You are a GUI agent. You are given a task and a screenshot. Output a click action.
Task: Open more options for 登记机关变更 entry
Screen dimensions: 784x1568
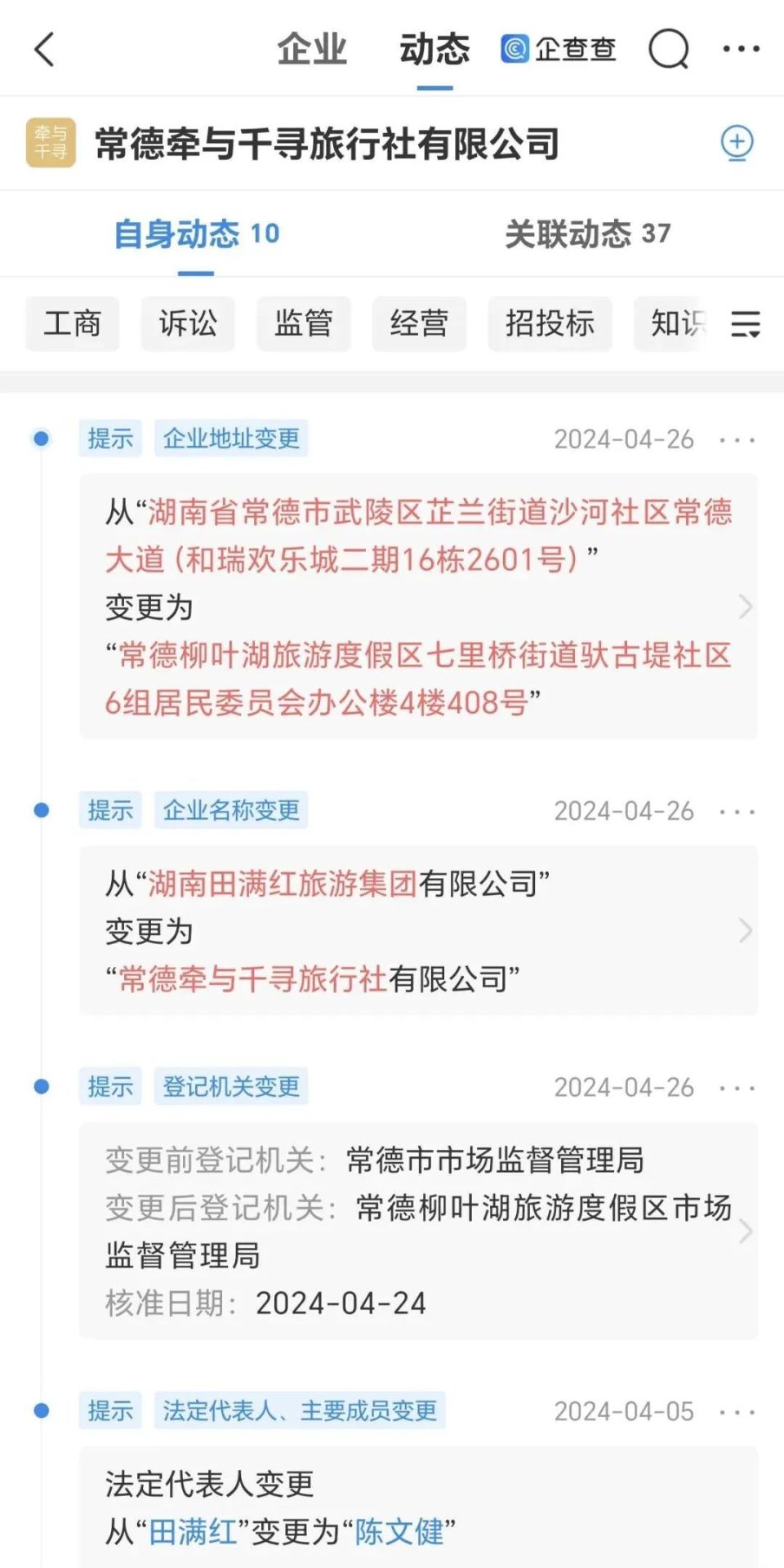[x=737, y=1088]
